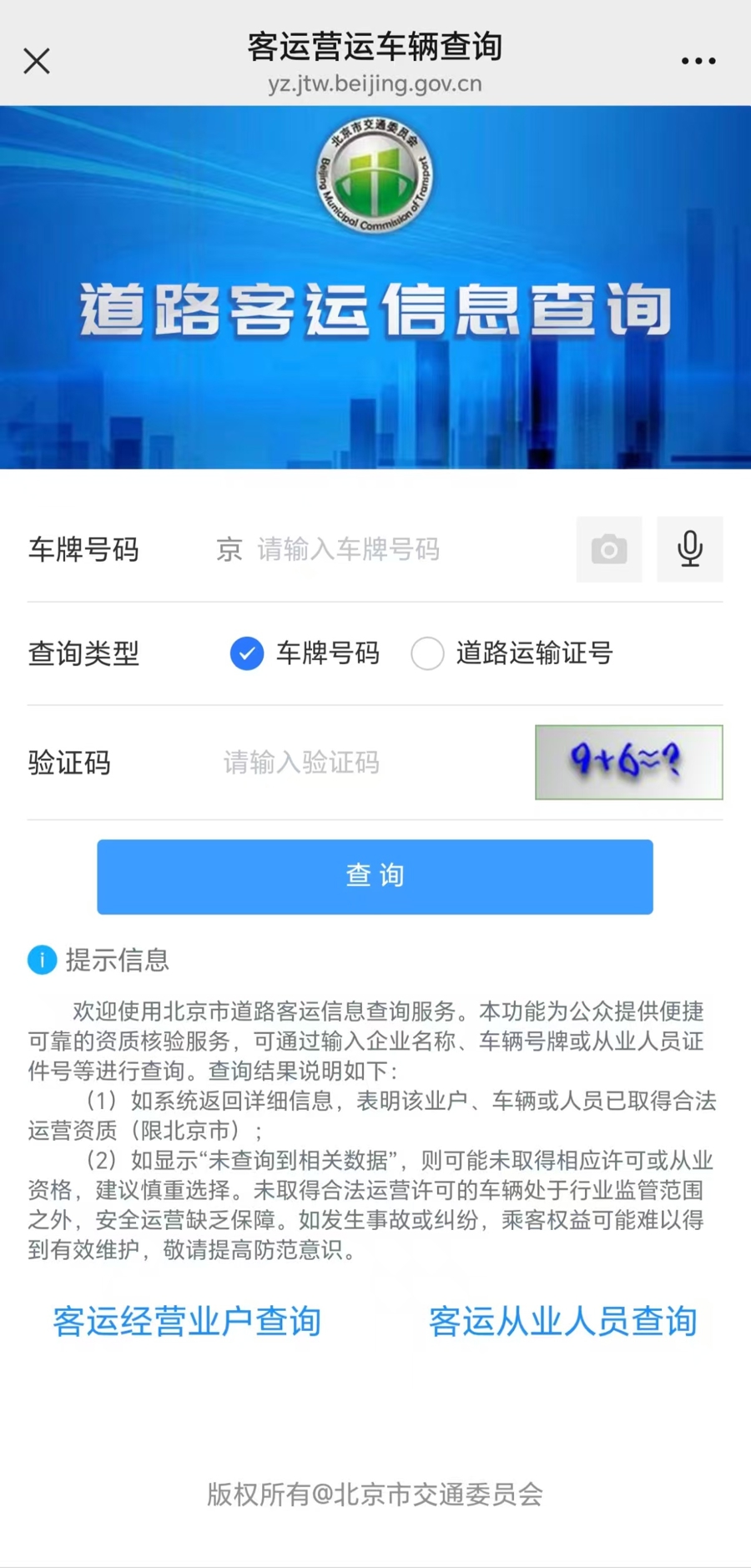Open the three-dot overflow menu
This screenshot has height=1568, width=751.
click(x=698, y=61)
